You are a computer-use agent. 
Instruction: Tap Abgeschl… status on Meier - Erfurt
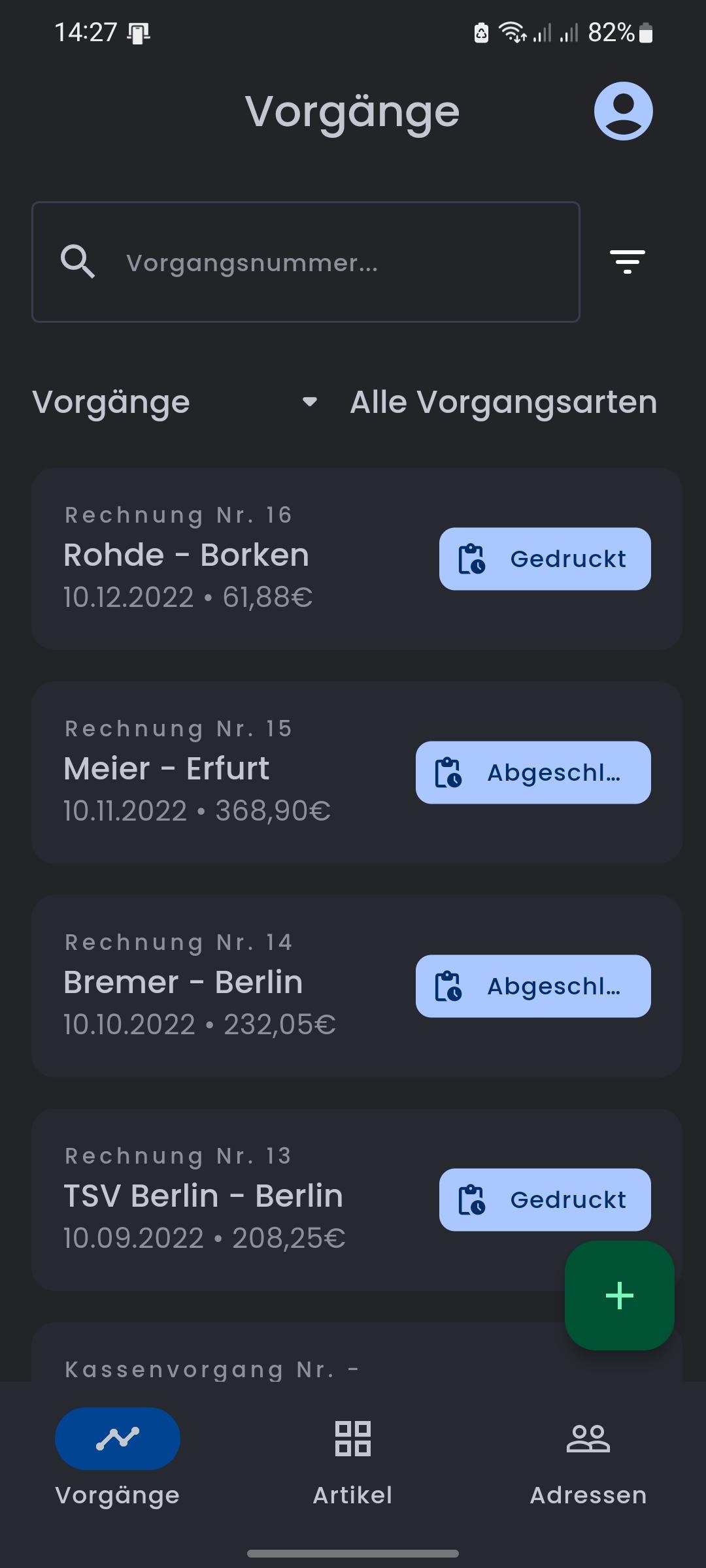pyautogui.click(x=533, y=773)
